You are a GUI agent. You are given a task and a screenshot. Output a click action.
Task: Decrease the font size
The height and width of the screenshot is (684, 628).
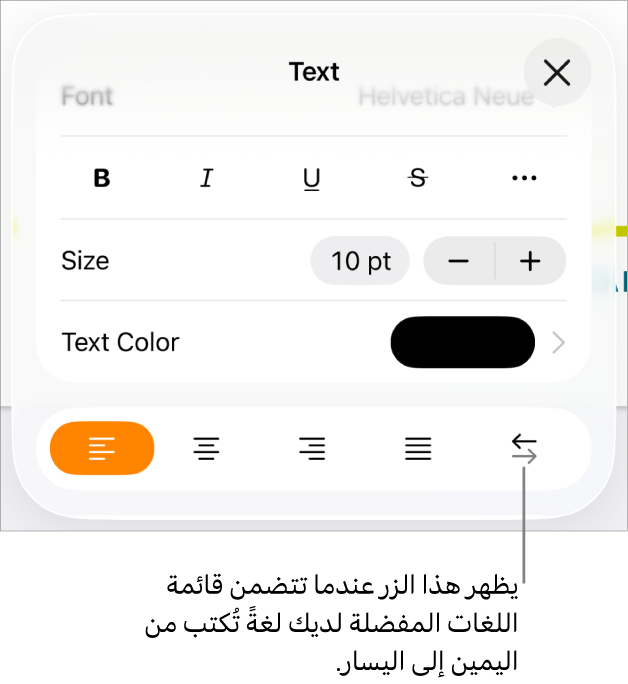tap(459, 261)
